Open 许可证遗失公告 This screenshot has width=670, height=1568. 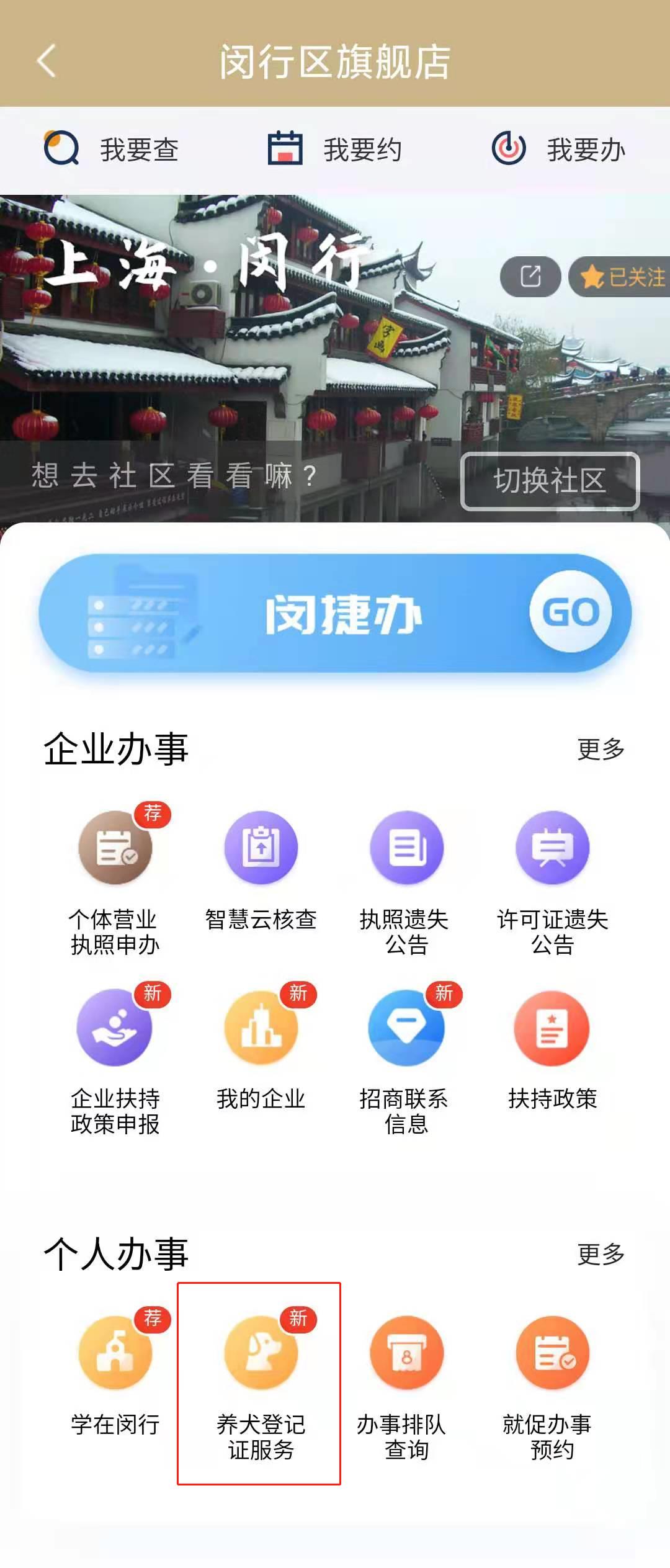tap(552, 881)
